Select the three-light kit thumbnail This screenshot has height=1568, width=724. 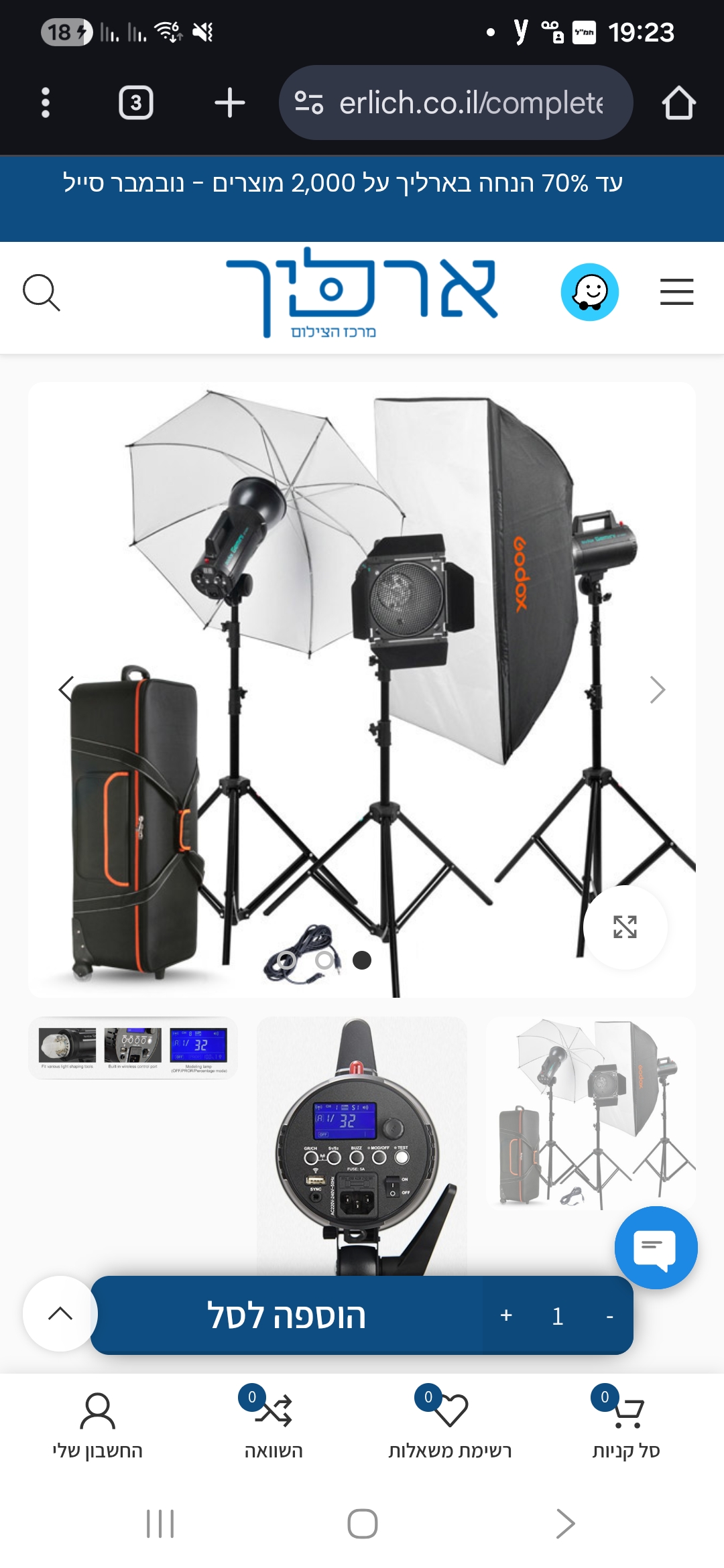[x=590, y=1112]
